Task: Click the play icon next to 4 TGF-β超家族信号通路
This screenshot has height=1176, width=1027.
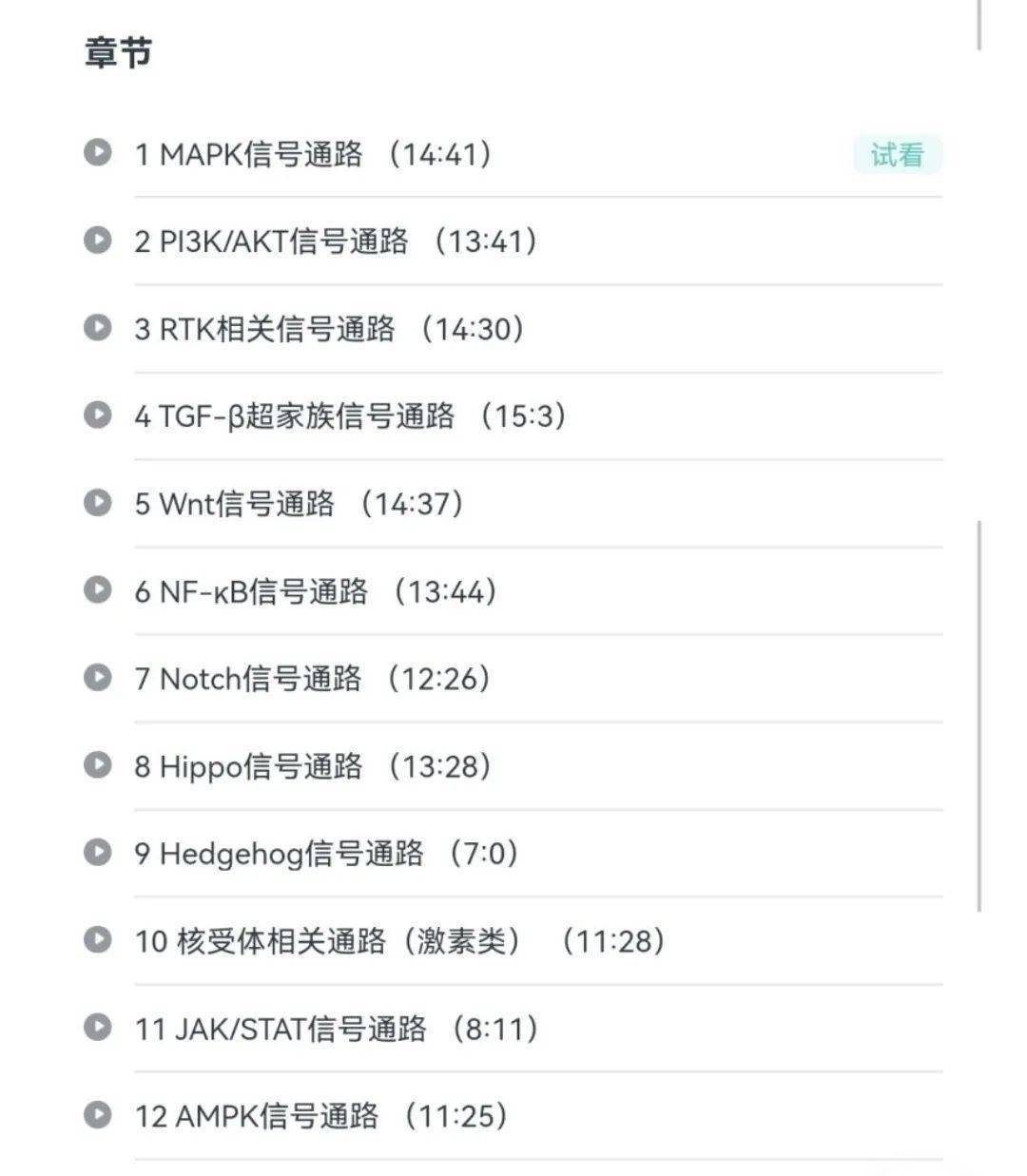Action: point(98,416)
